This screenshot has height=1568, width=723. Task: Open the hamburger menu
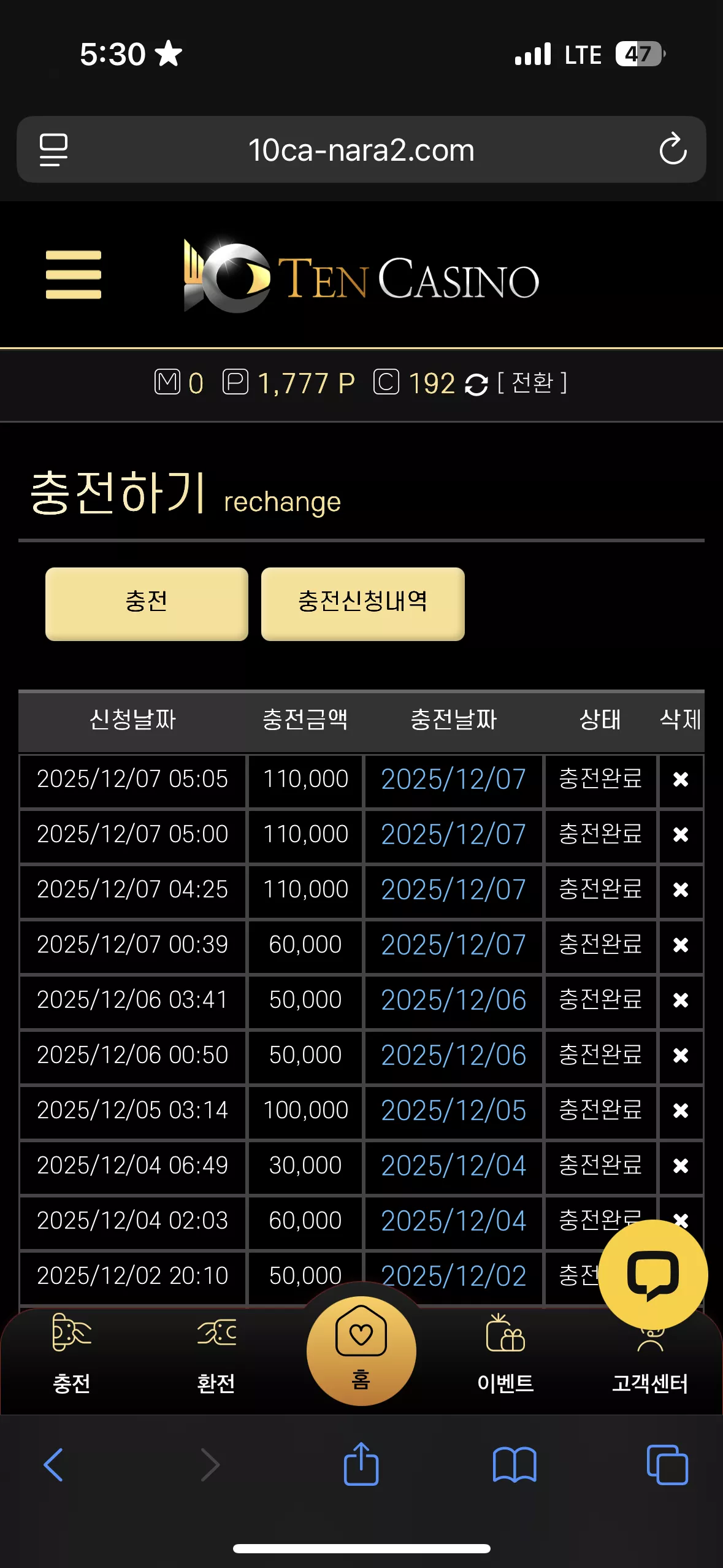coord(74,275)
